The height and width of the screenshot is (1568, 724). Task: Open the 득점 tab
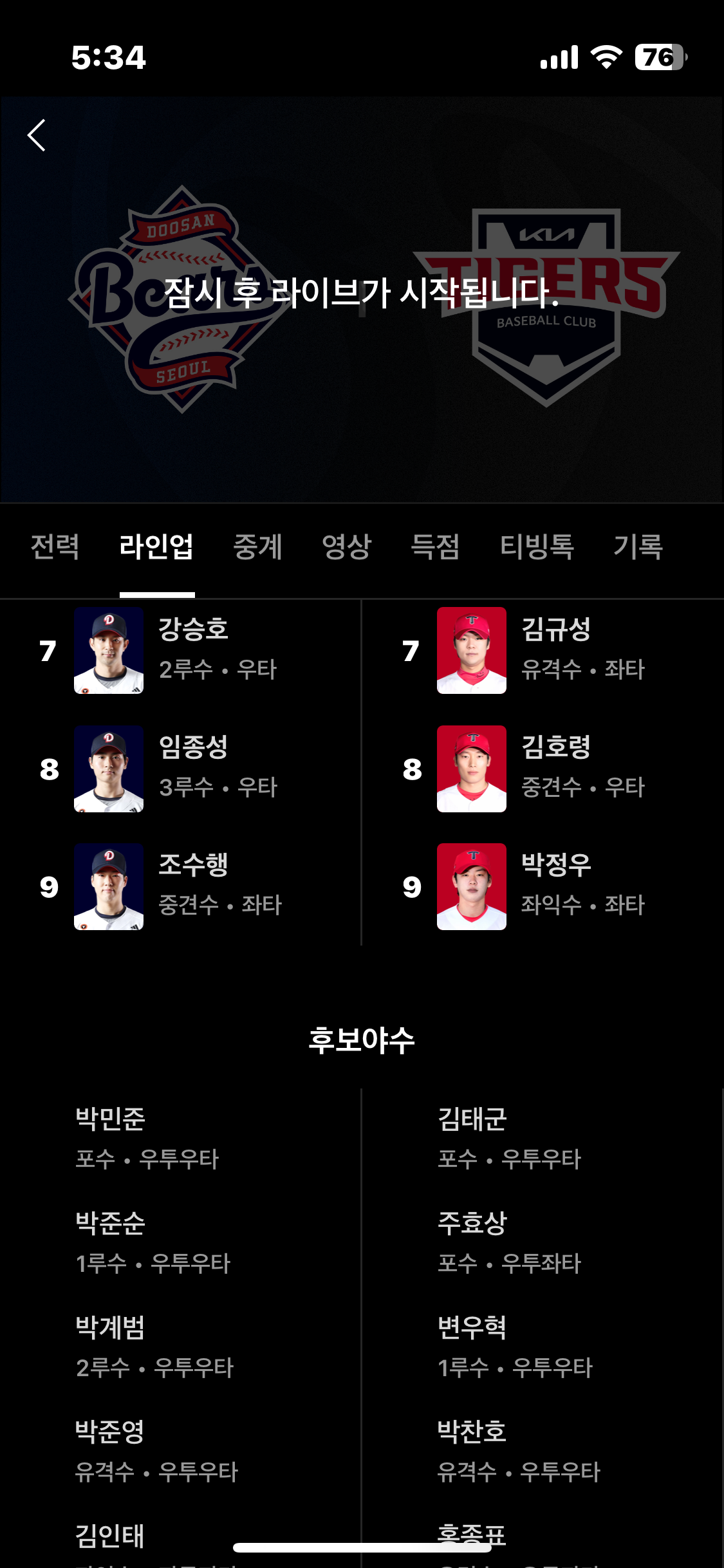(436, 547)
